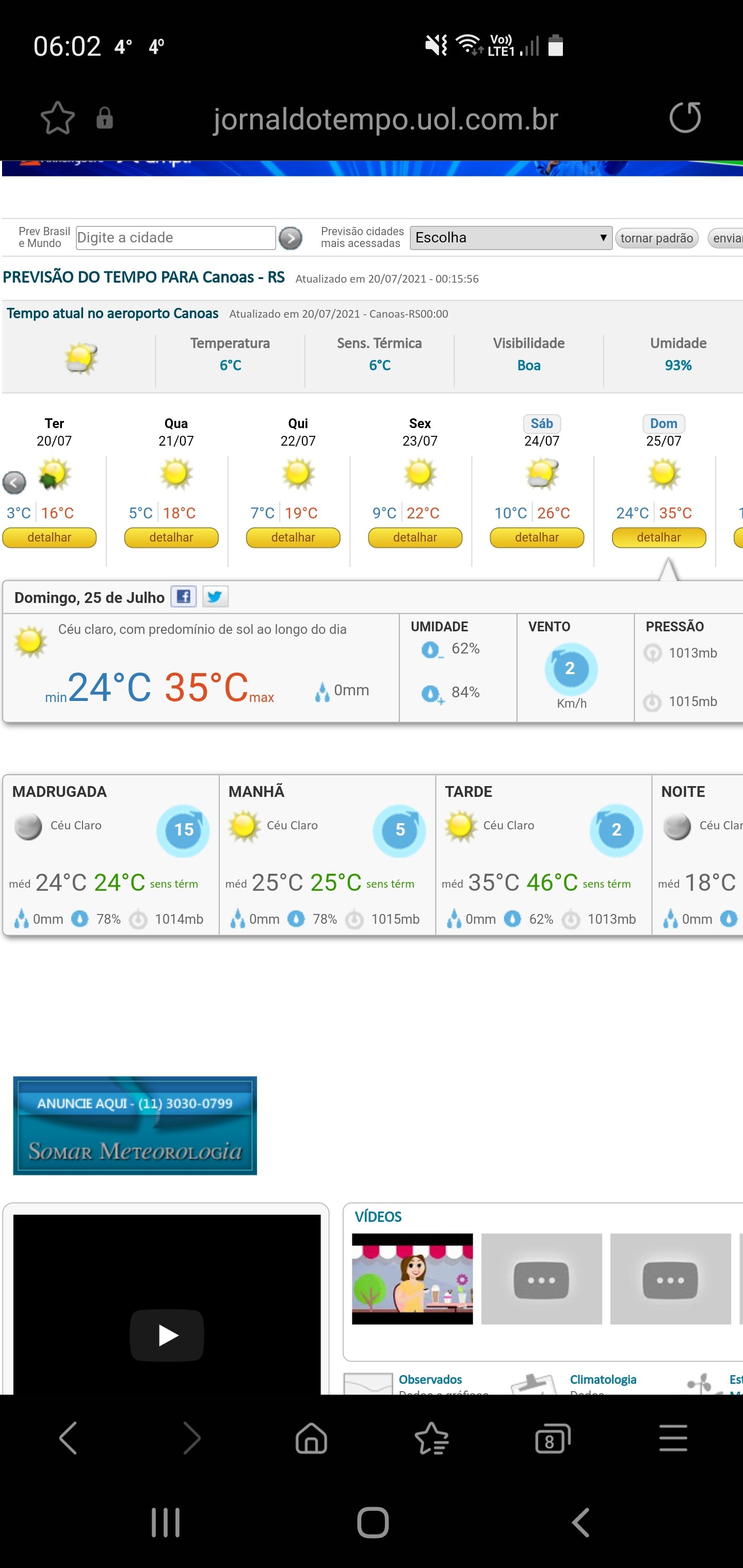Open the first video thumbnail in Vídeos
Image resolution: width=743 pixels, height=1568 pixels.
[412, 1279]
